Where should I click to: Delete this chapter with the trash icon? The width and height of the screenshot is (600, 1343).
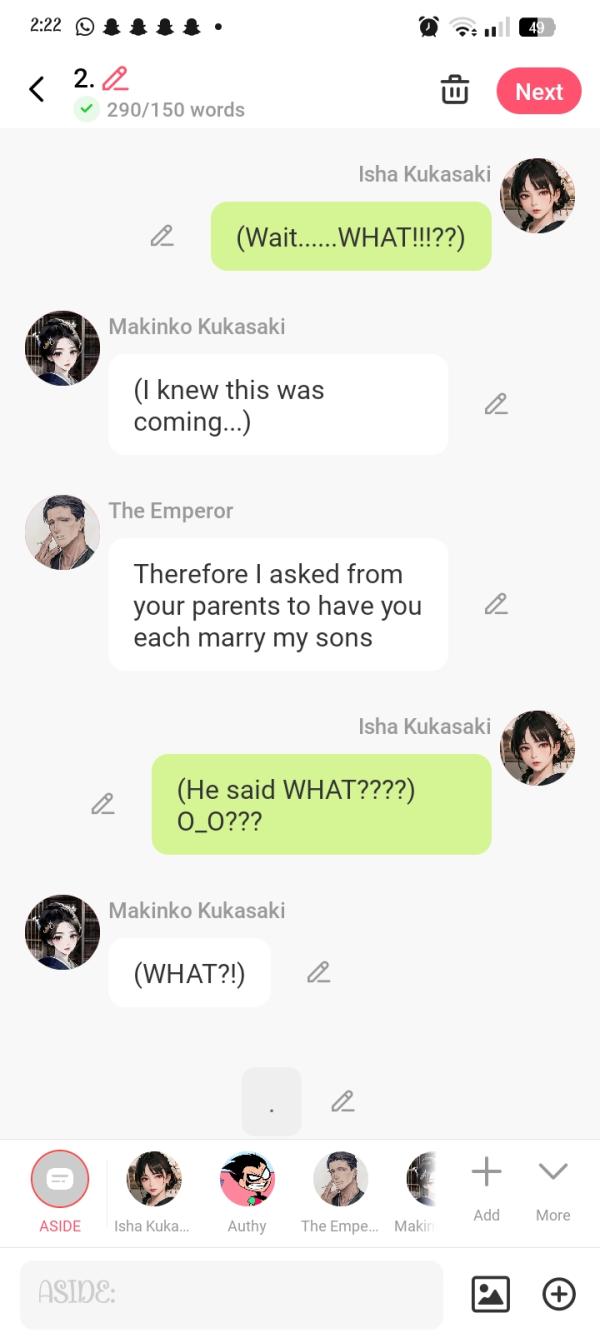click(455, 90)
